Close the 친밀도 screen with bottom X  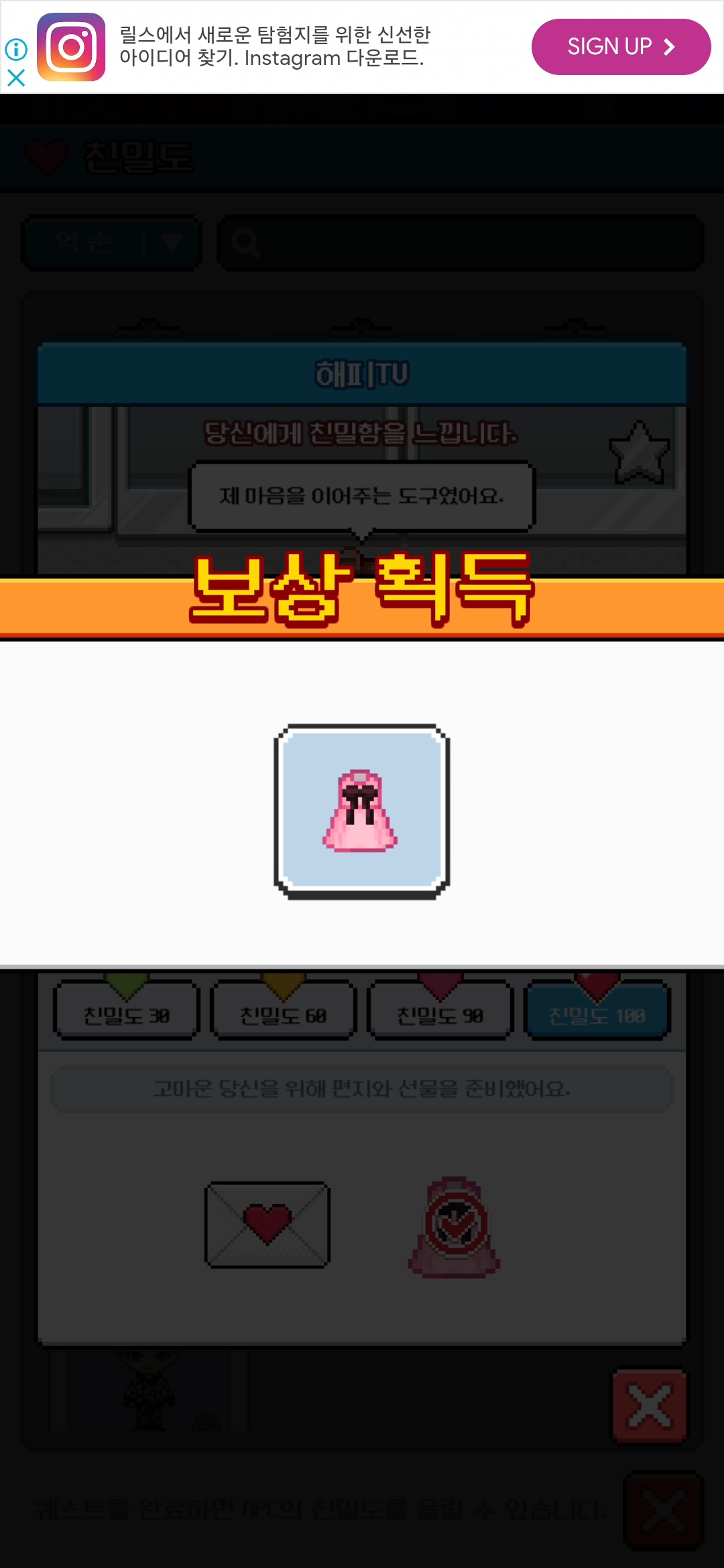(x=663, y=1510)
